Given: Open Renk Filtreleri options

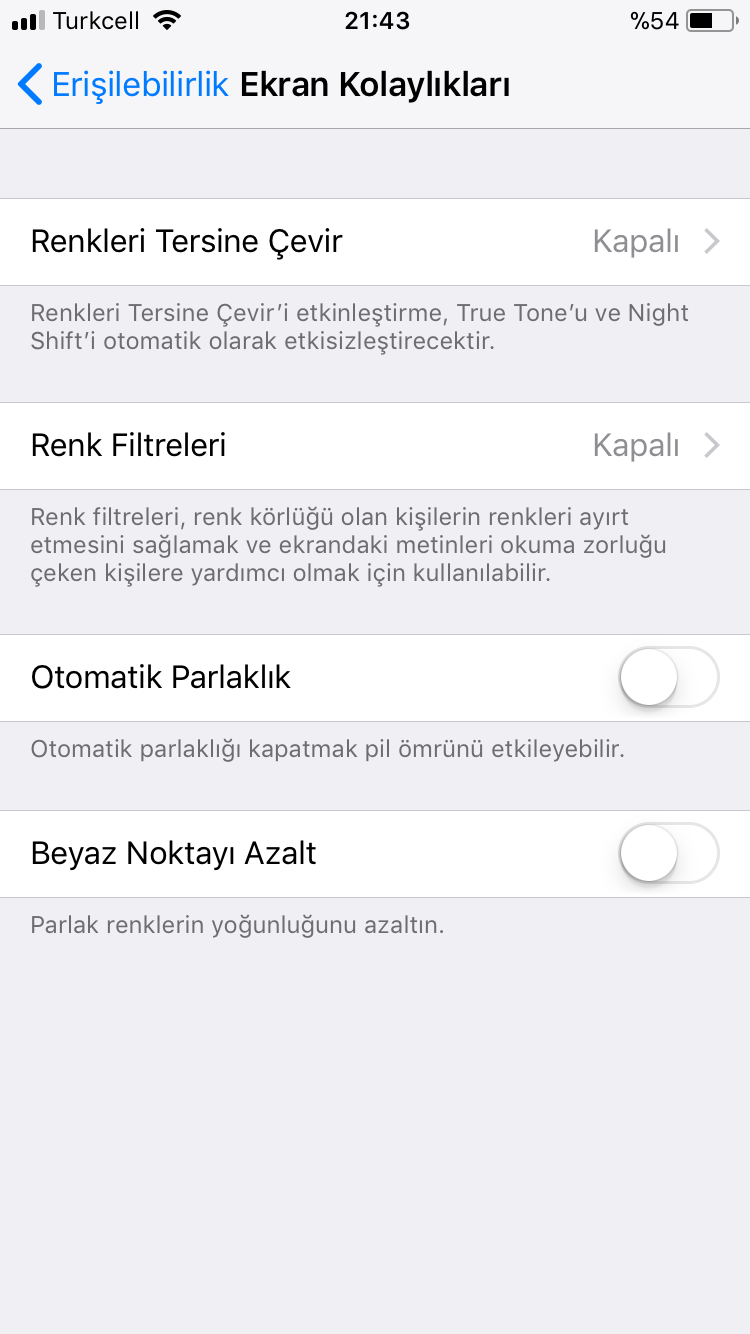Looking at the screenshot, I should pyautogui.click(x=375, y=445).
